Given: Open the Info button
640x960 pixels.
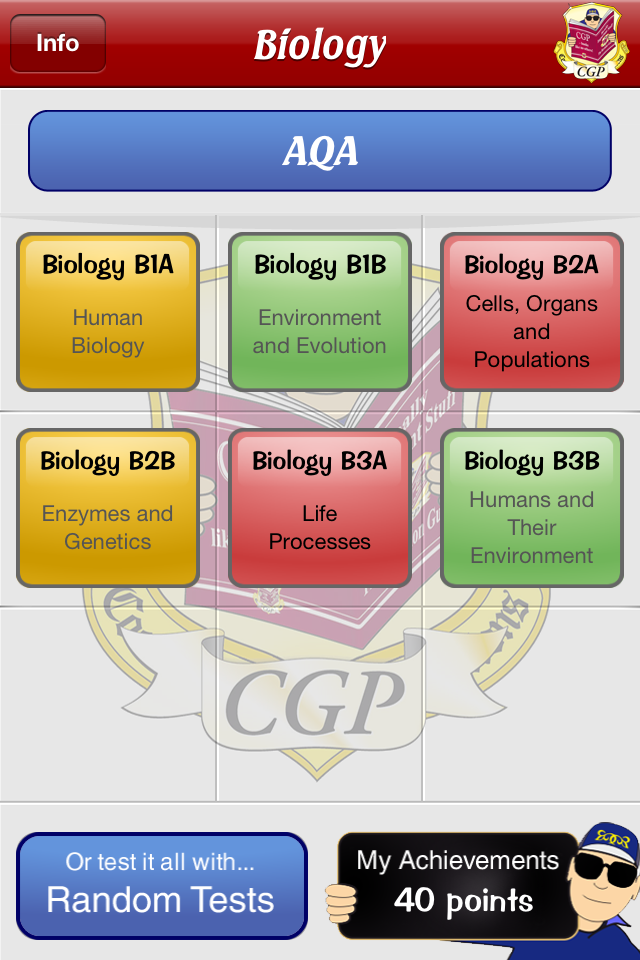Looking at the screenshot, I should pos(57,43).
